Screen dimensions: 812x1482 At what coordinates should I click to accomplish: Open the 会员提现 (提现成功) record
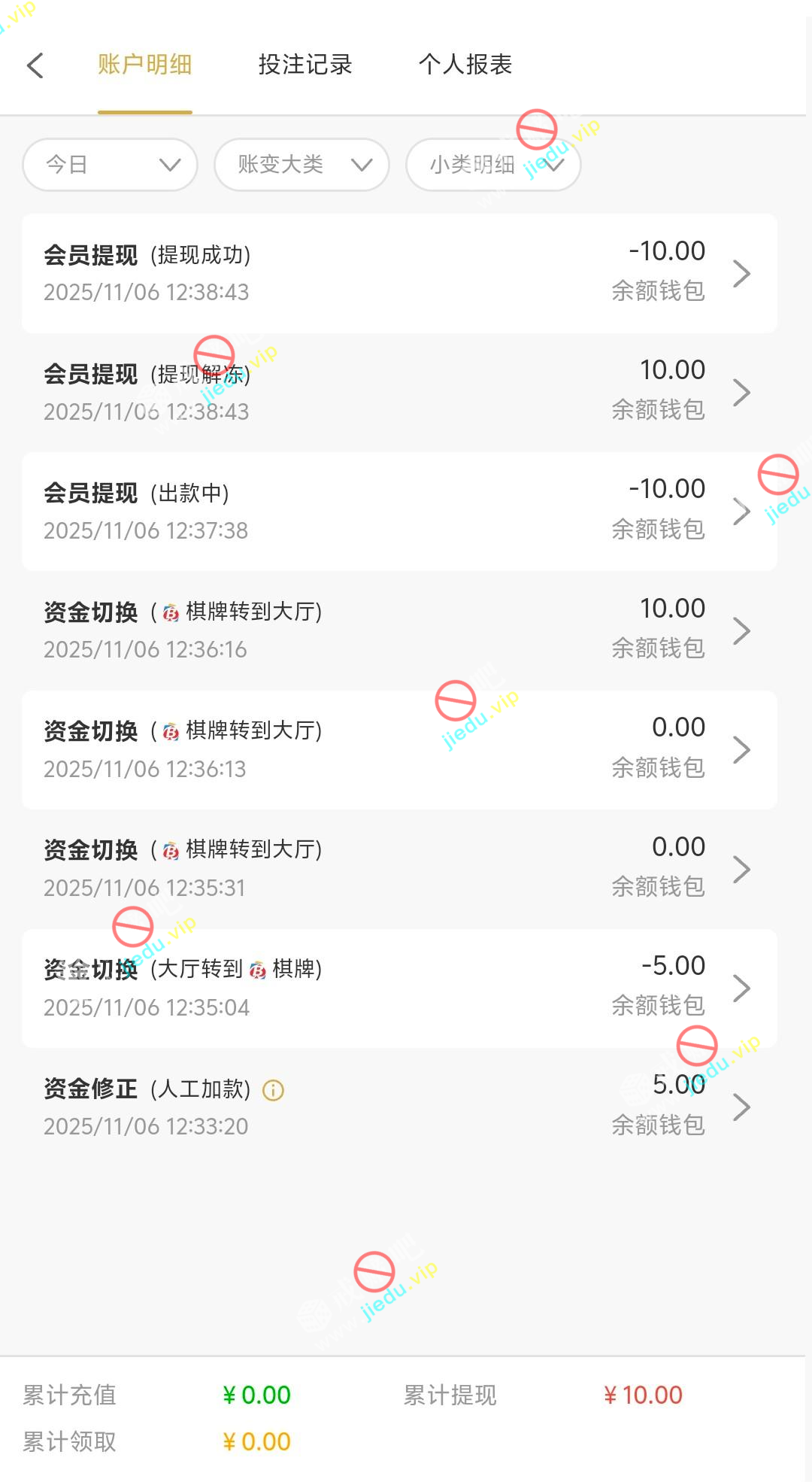pyautogui.click(x=399, y=273)
